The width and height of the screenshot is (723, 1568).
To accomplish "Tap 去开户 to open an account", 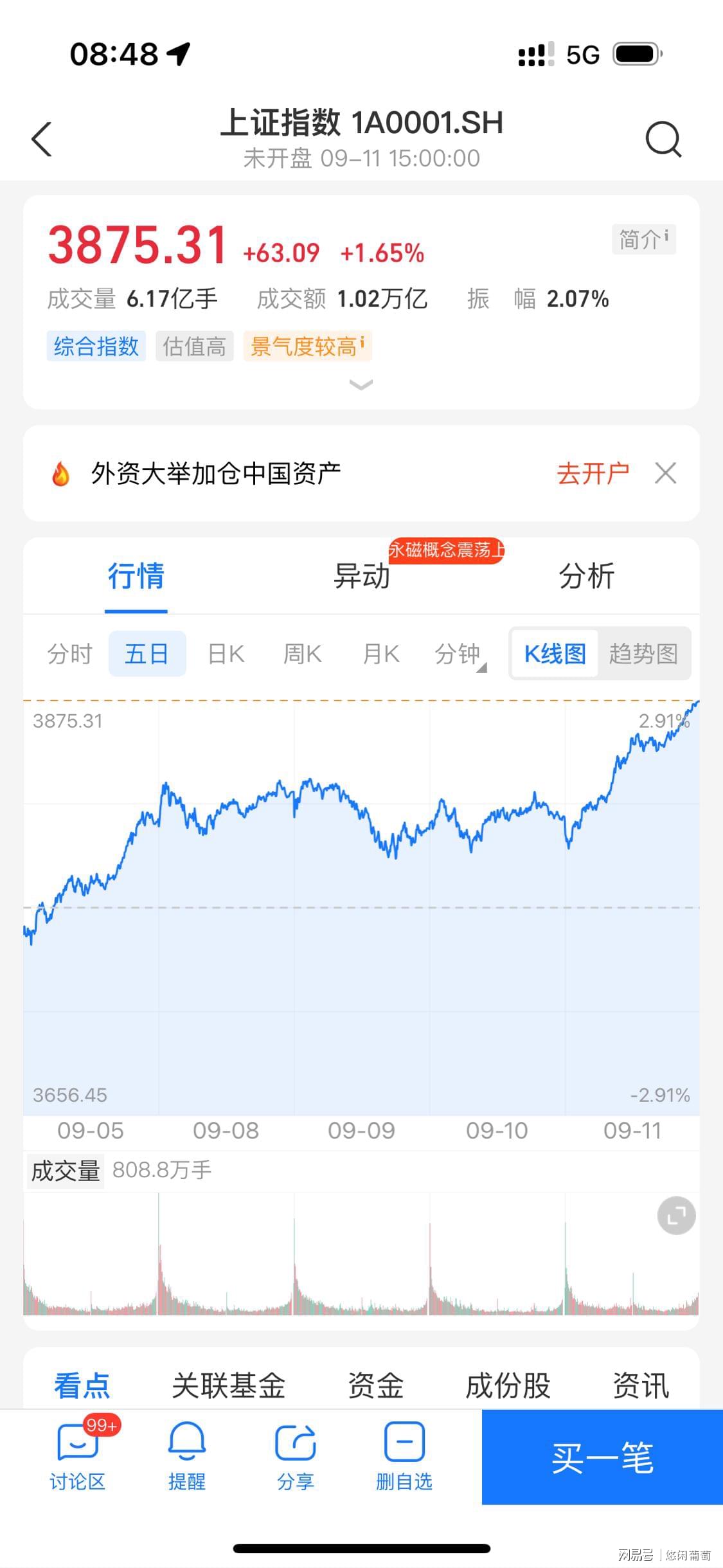I will coord(593,474).
